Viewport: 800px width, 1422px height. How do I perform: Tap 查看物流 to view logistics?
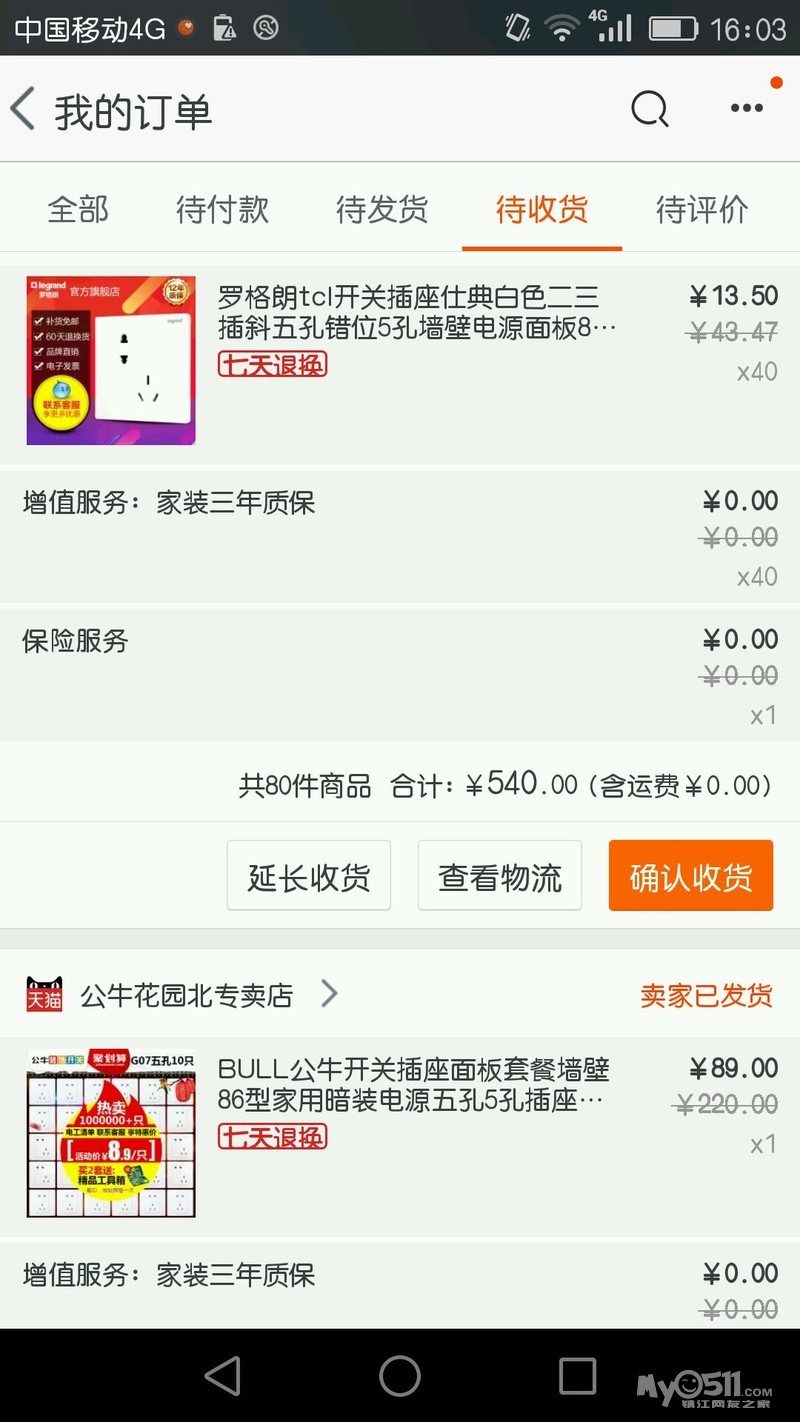coord(500,876)
